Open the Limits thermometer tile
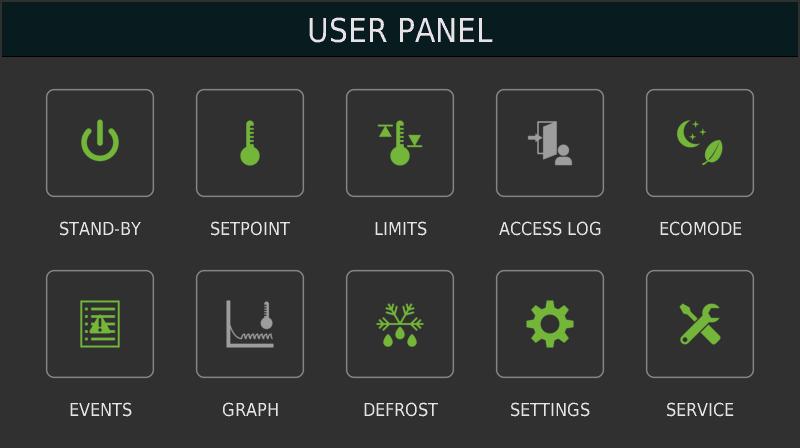This screenshot has height=448, width=800. coord(400,143)
